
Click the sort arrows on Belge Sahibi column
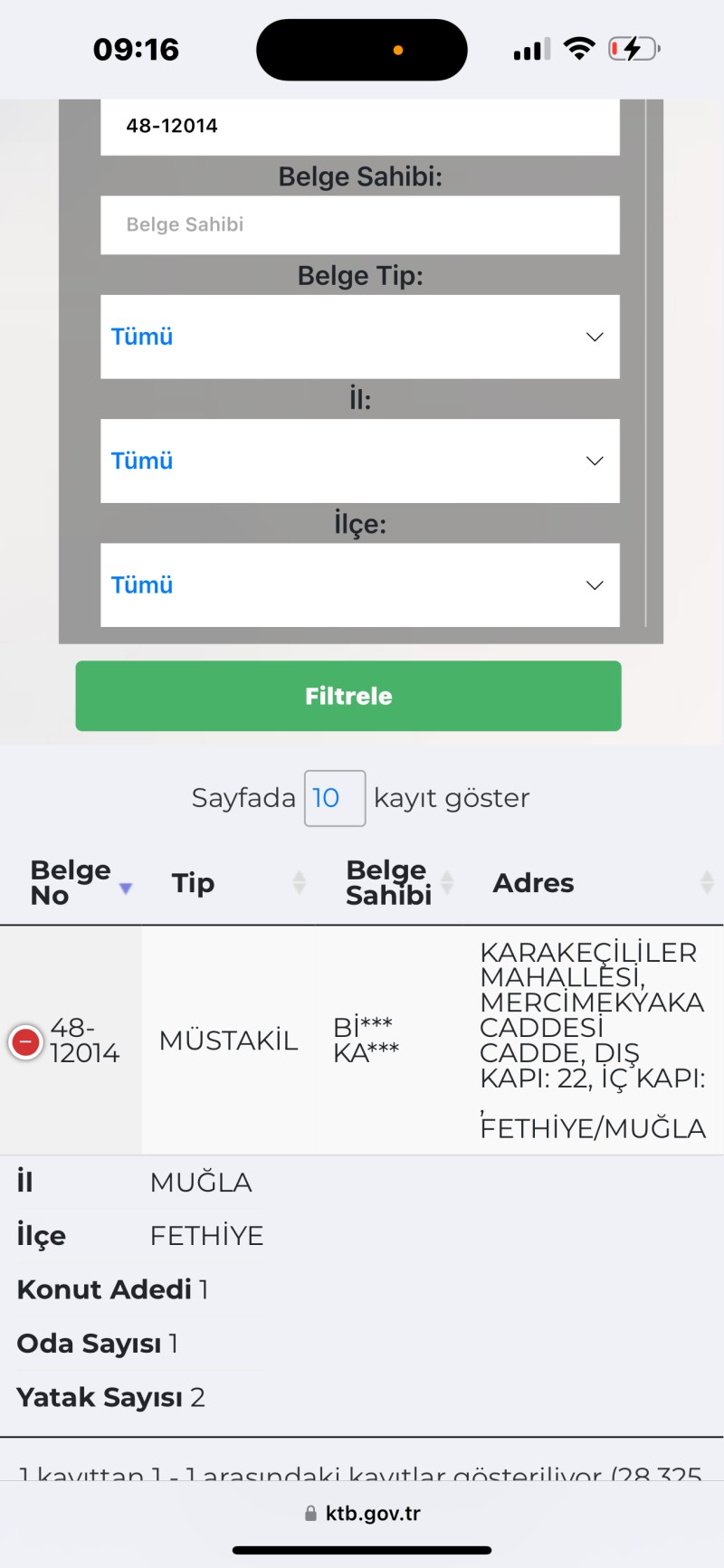click(x=447, y=882)
